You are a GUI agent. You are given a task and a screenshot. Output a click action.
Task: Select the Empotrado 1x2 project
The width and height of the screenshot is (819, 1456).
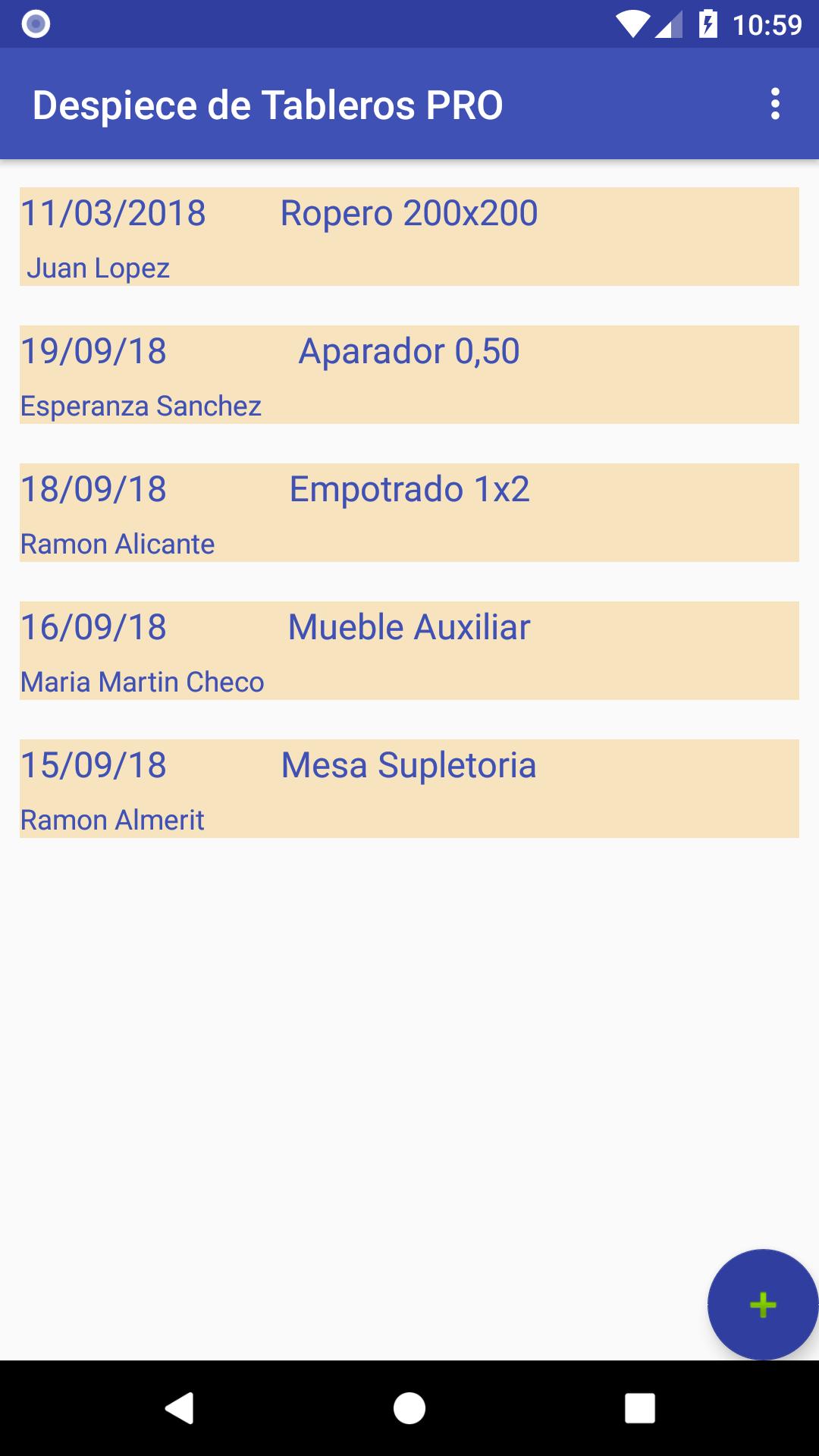(x=409, y=513)
